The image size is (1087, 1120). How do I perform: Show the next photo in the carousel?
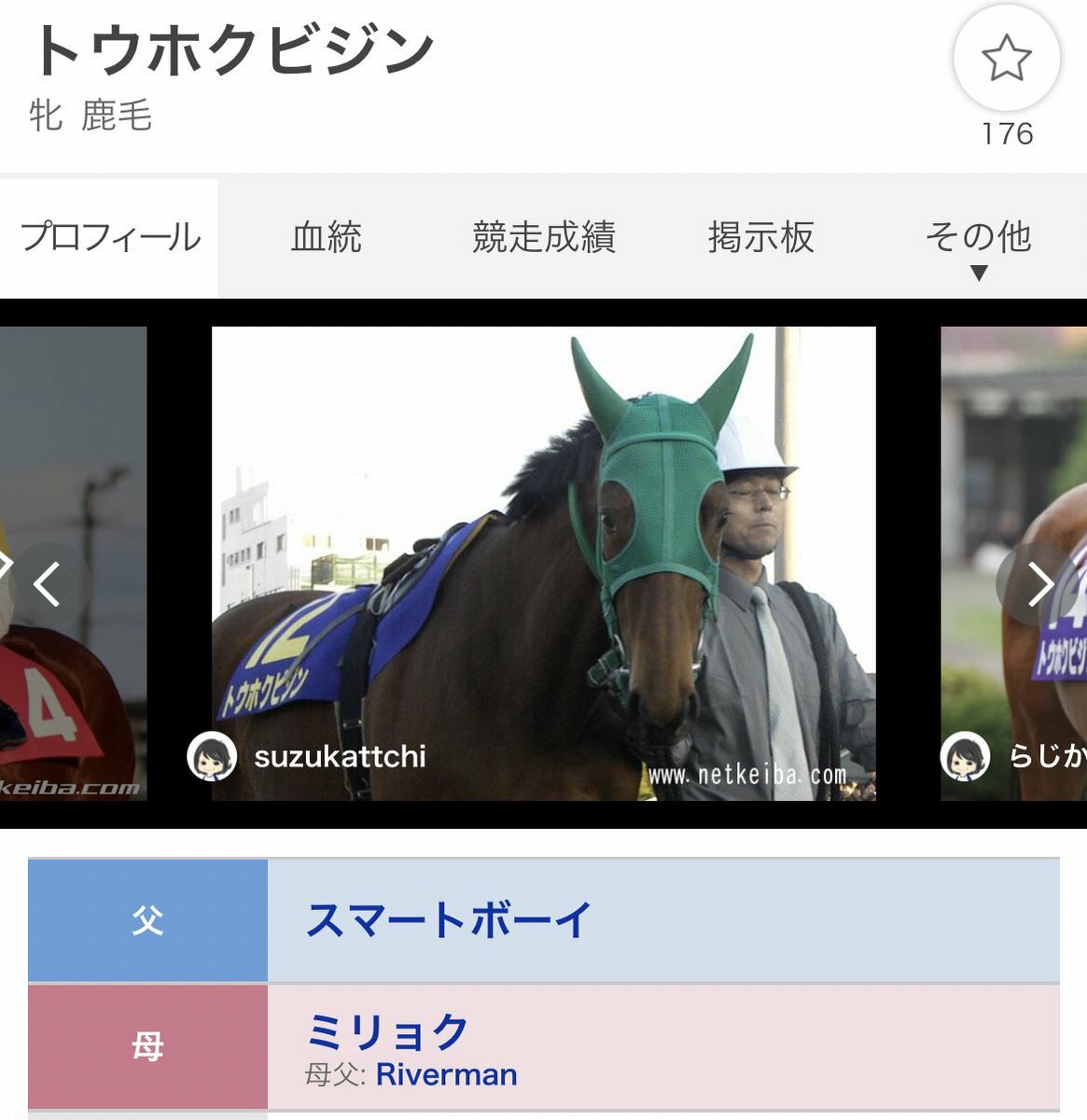click(x=1038, y=584)
